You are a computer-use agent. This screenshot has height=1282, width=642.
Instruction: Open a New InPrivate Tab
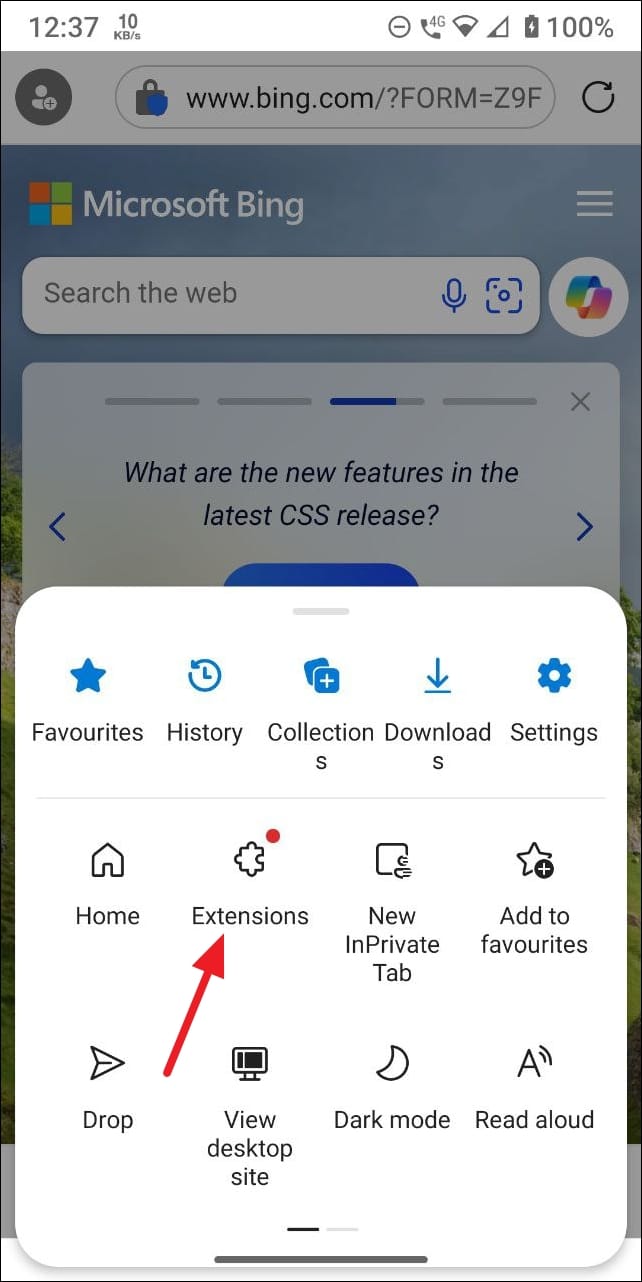coord(392,912)
